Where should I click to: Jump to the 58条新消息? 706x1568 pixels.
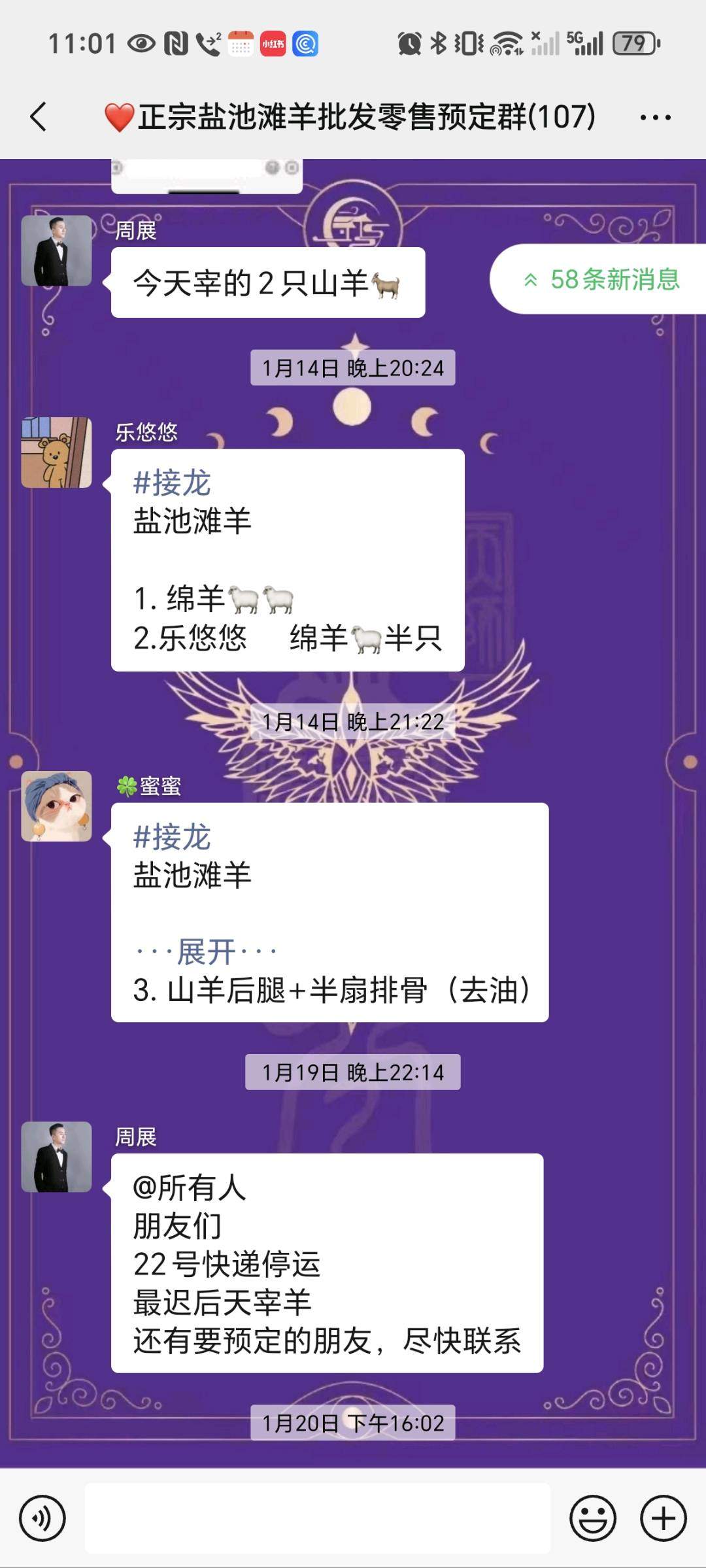click(601, 280)
